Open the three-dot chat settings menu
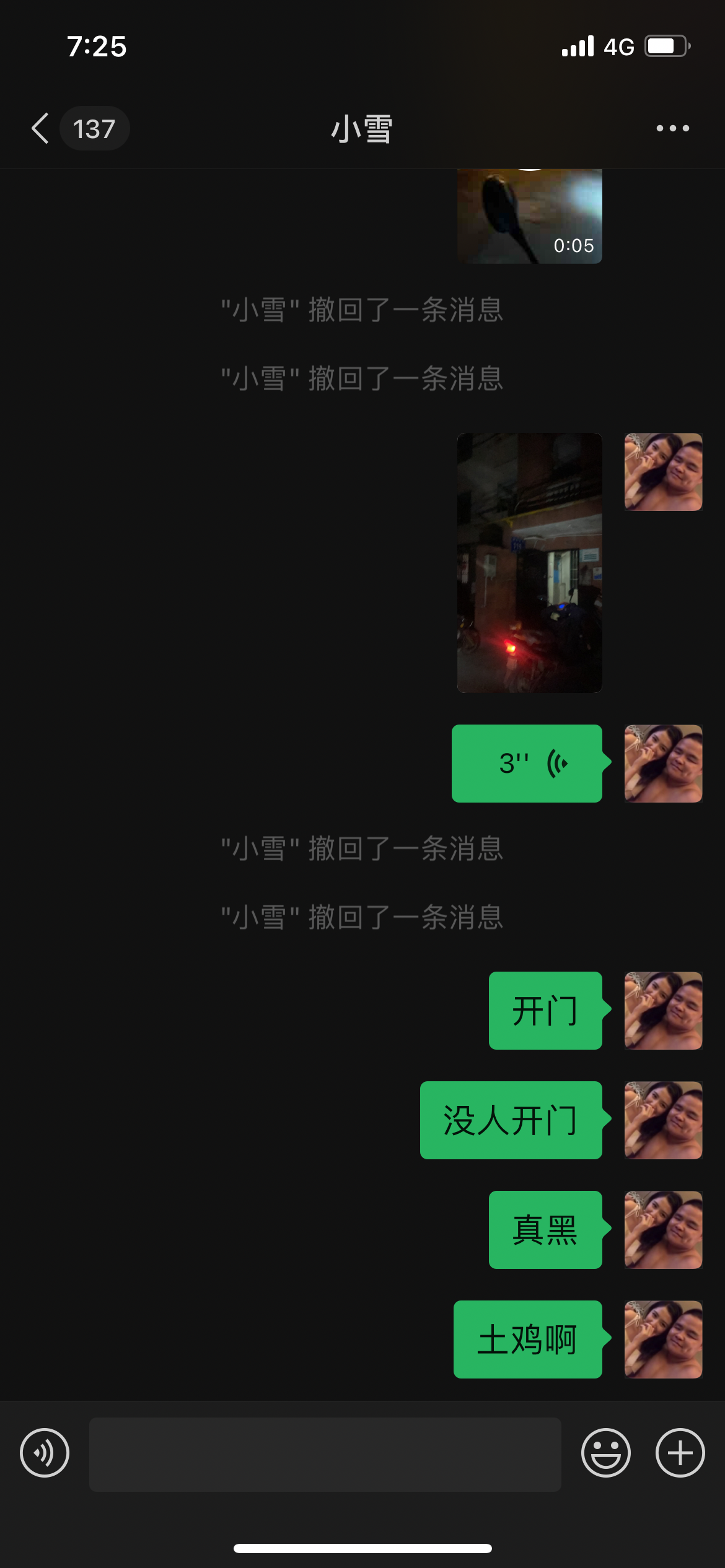 (x=672, y=128)
